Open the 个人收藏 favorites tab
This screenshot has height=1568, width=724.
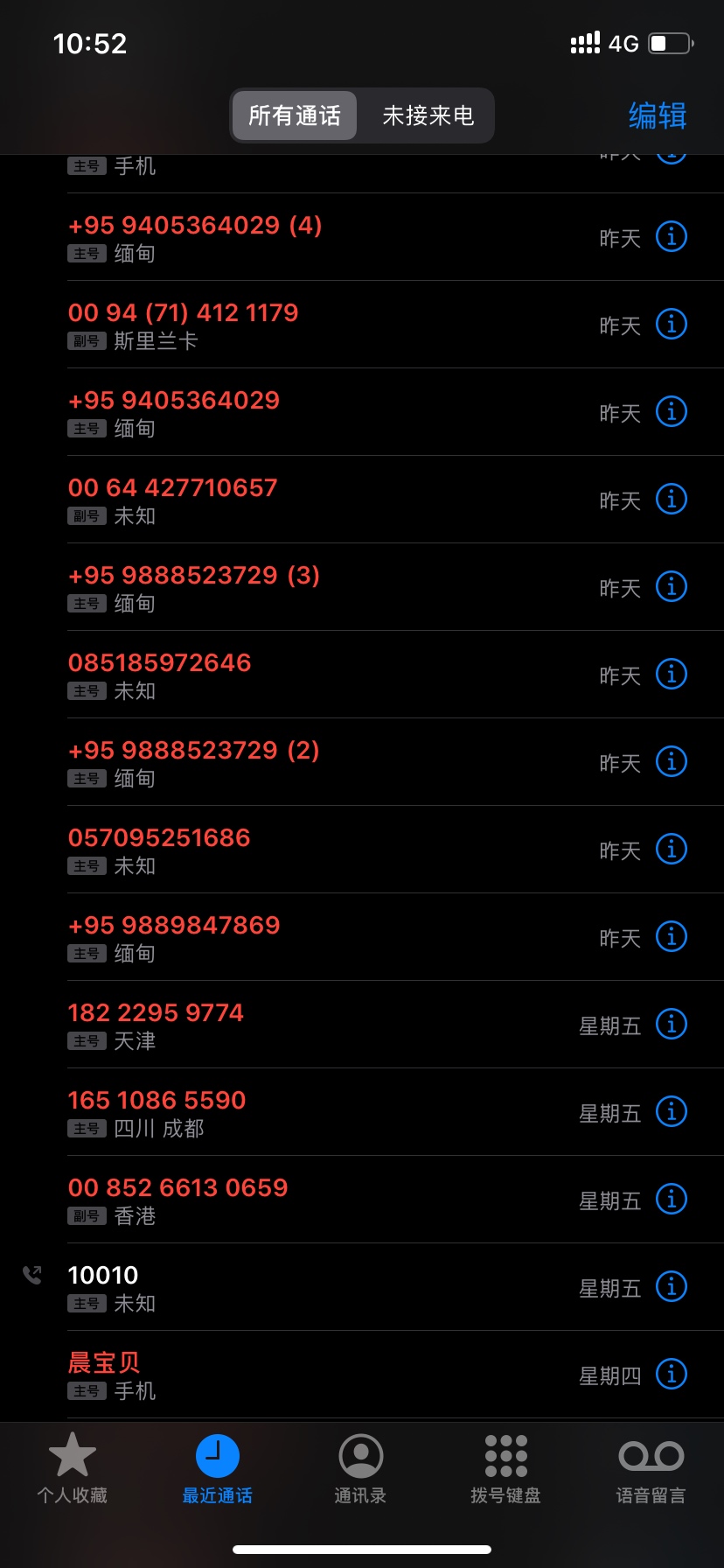click(x=73, y=1470)
